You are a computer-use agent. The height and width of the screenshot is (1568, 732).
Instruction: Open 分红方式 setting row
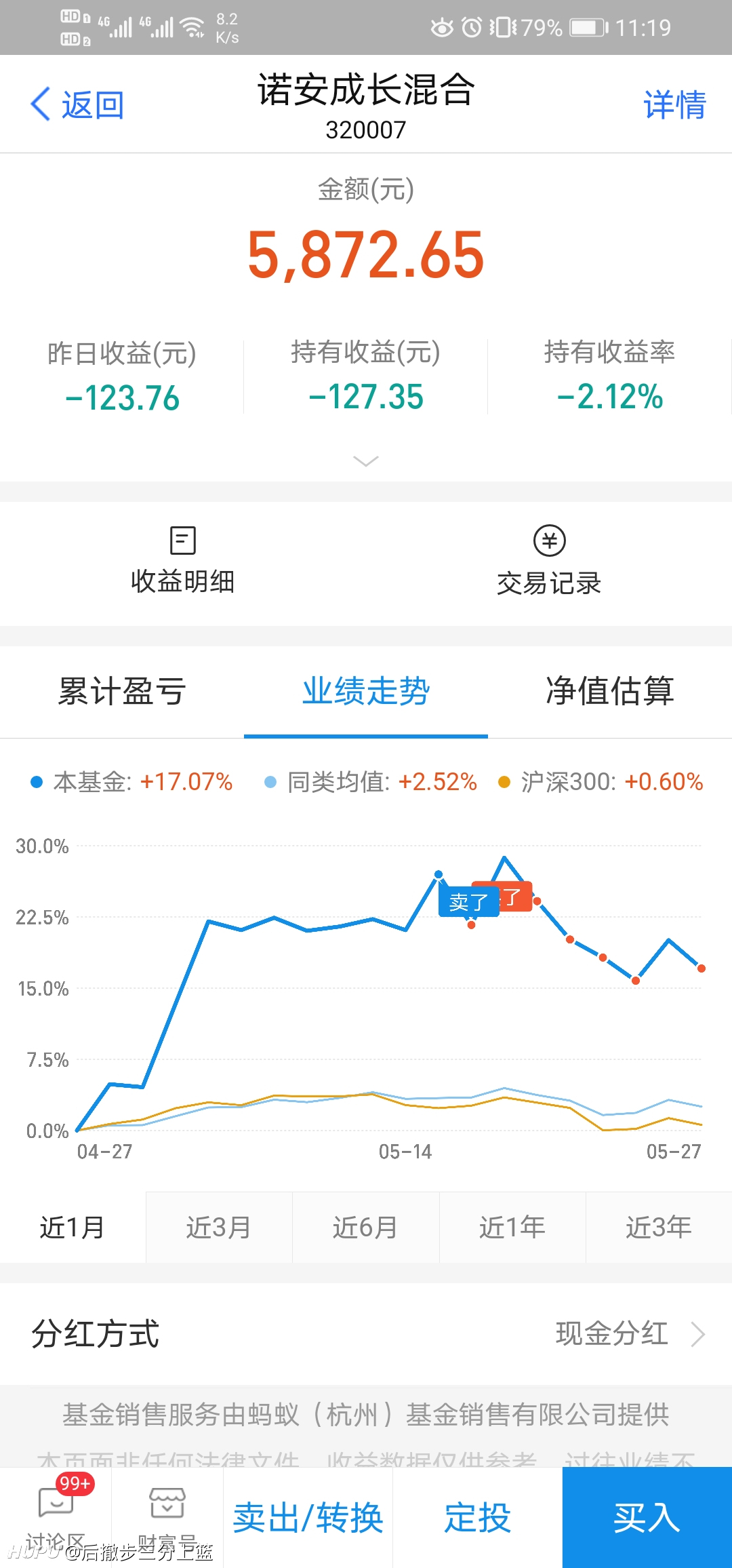[x=366, y=1334]
